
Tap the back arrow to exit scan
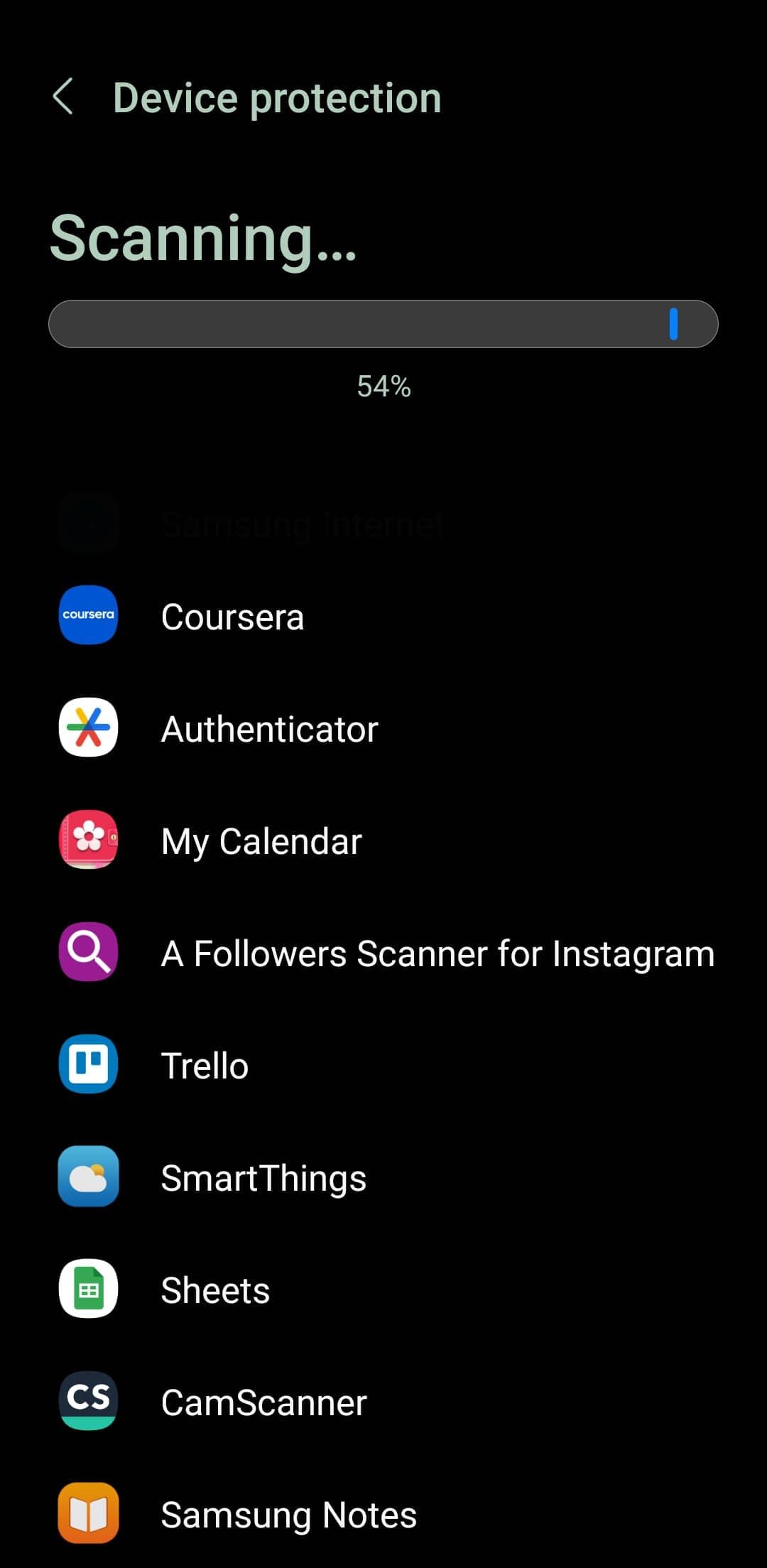click(65, 97)
